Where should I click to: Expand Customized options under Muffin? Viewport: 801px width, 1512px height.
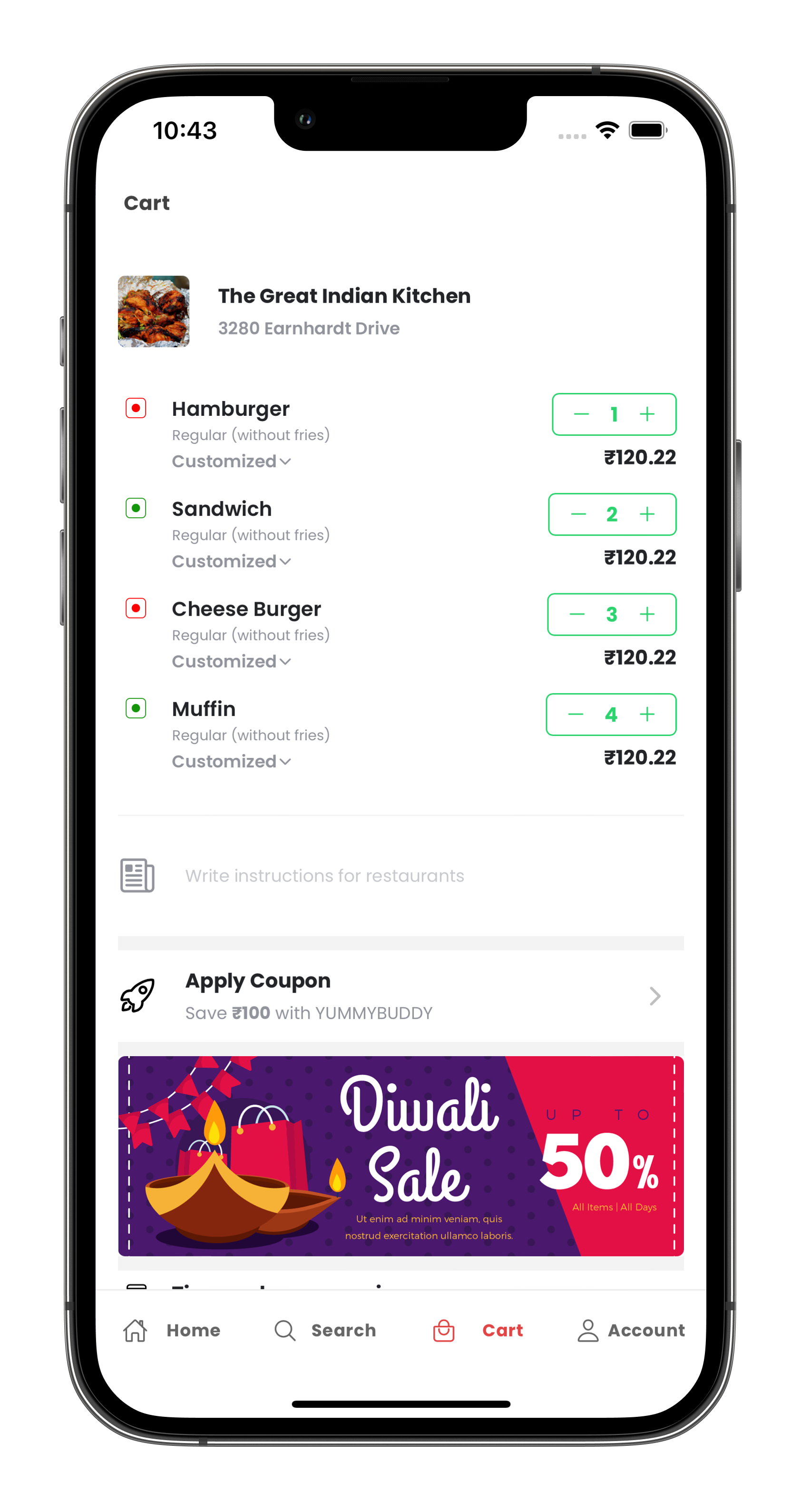231,762
